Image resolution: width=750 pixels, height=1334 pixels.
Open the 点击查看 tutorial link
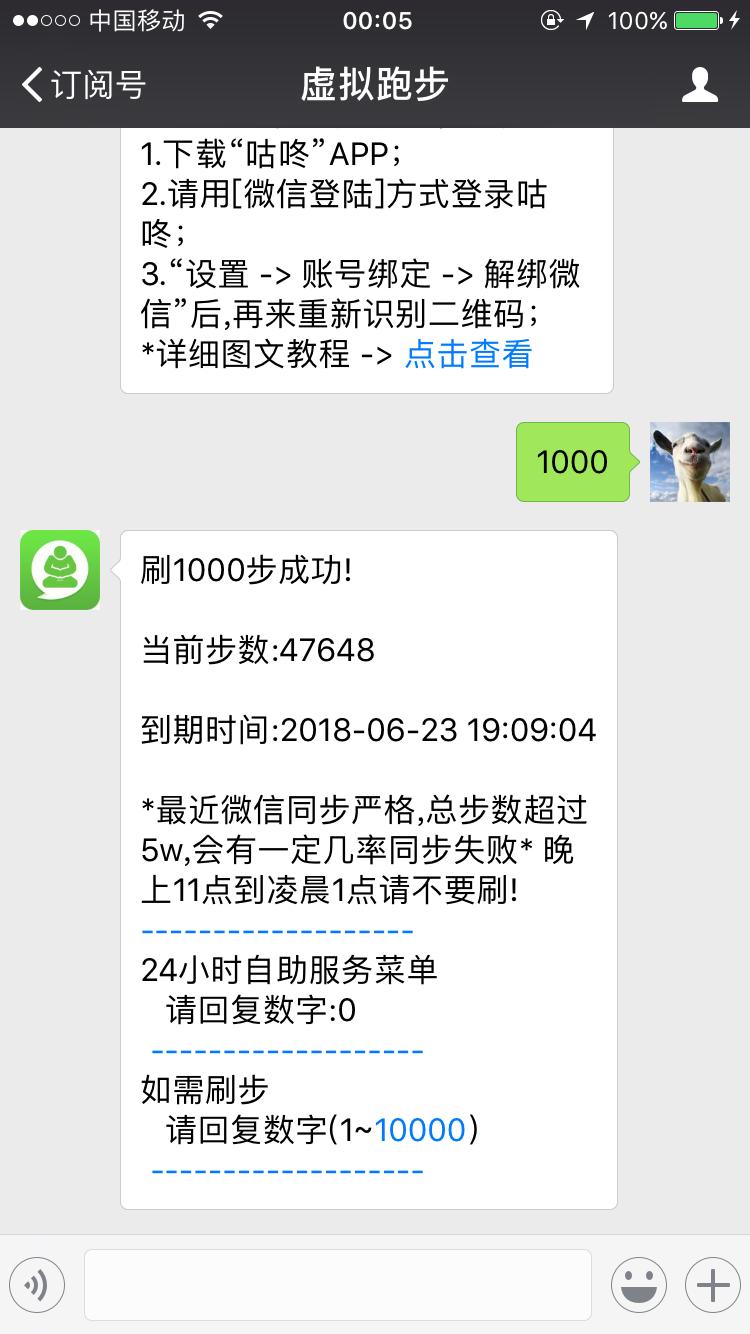[x=469, y=355]
